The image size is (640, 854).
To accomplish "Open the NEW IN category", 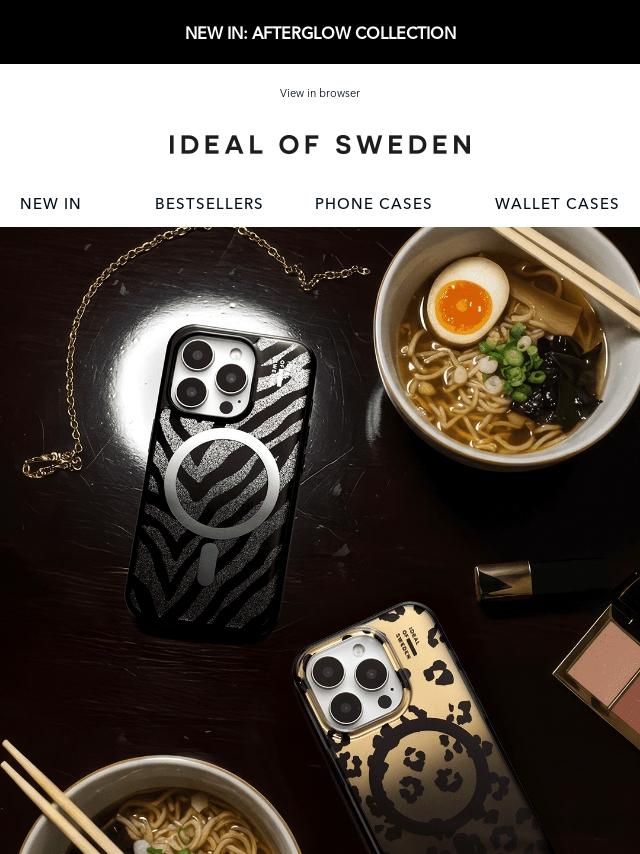I will (51, 203).
